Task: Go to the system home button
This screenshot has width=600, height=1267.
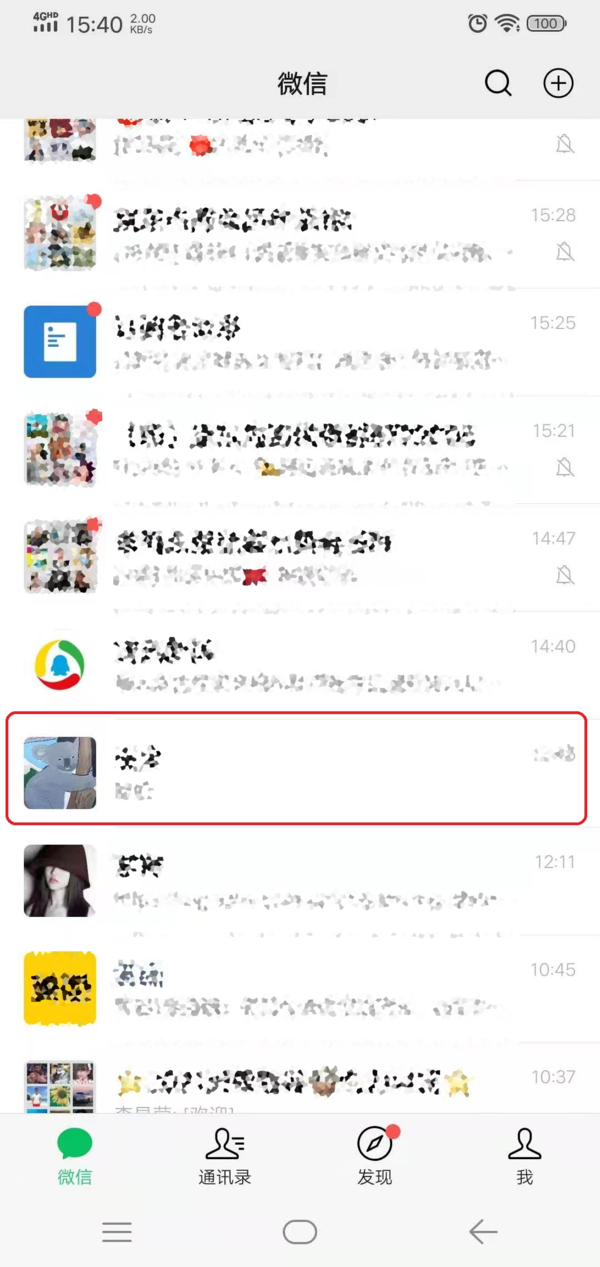Action: click(300, 1232)
